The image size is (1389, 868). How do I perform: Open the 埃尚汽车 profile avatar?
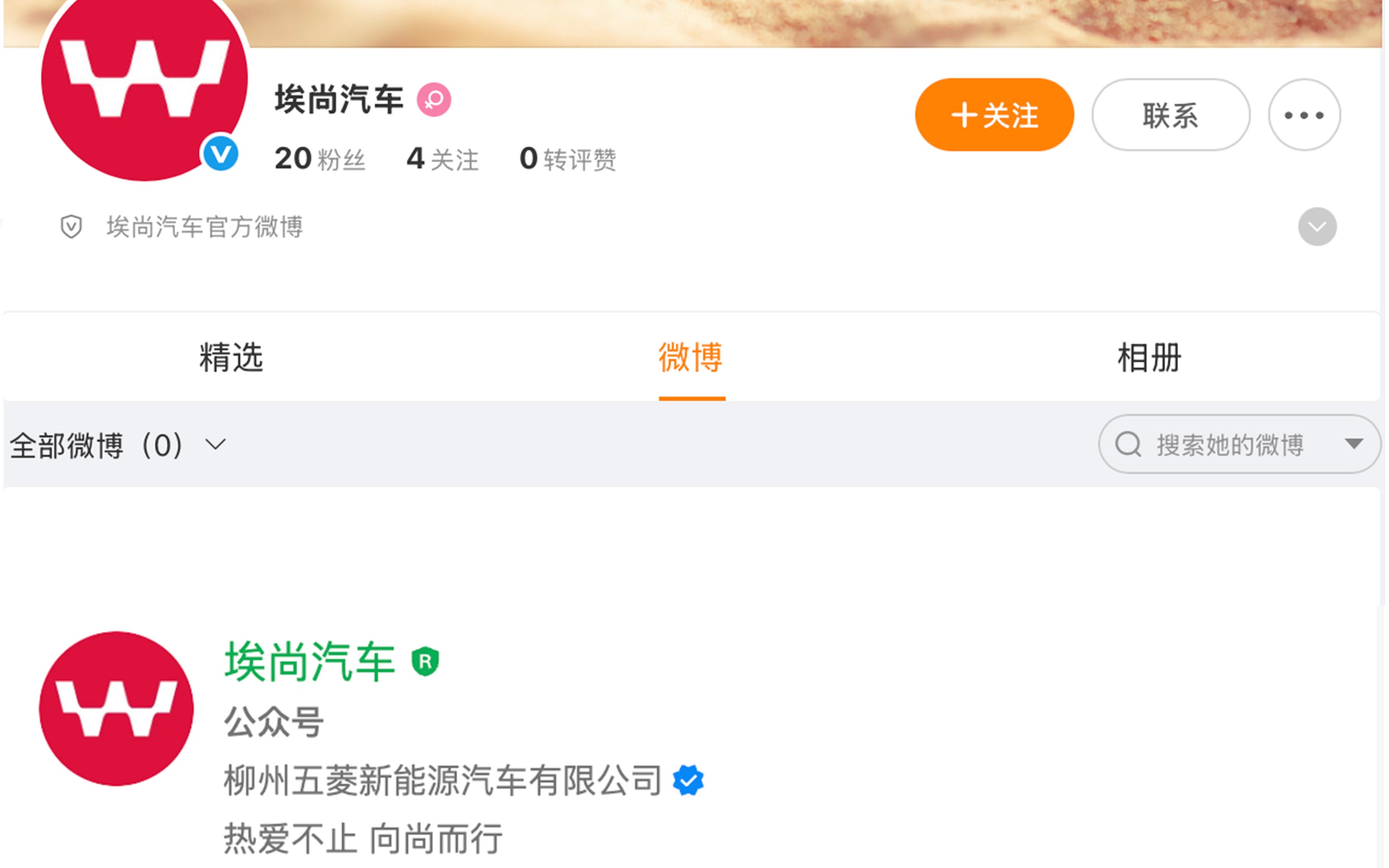pos(144,86)
